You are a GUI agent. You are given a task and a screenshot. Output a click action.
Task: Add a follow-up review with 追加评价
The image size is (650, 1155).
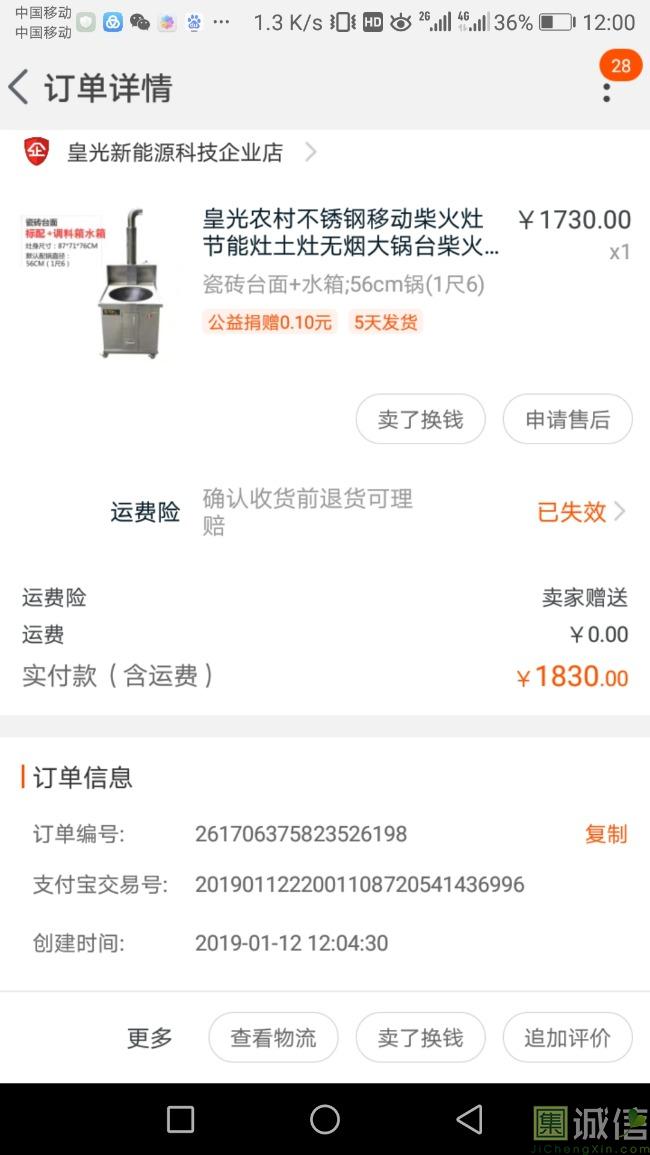point(567,1038)
